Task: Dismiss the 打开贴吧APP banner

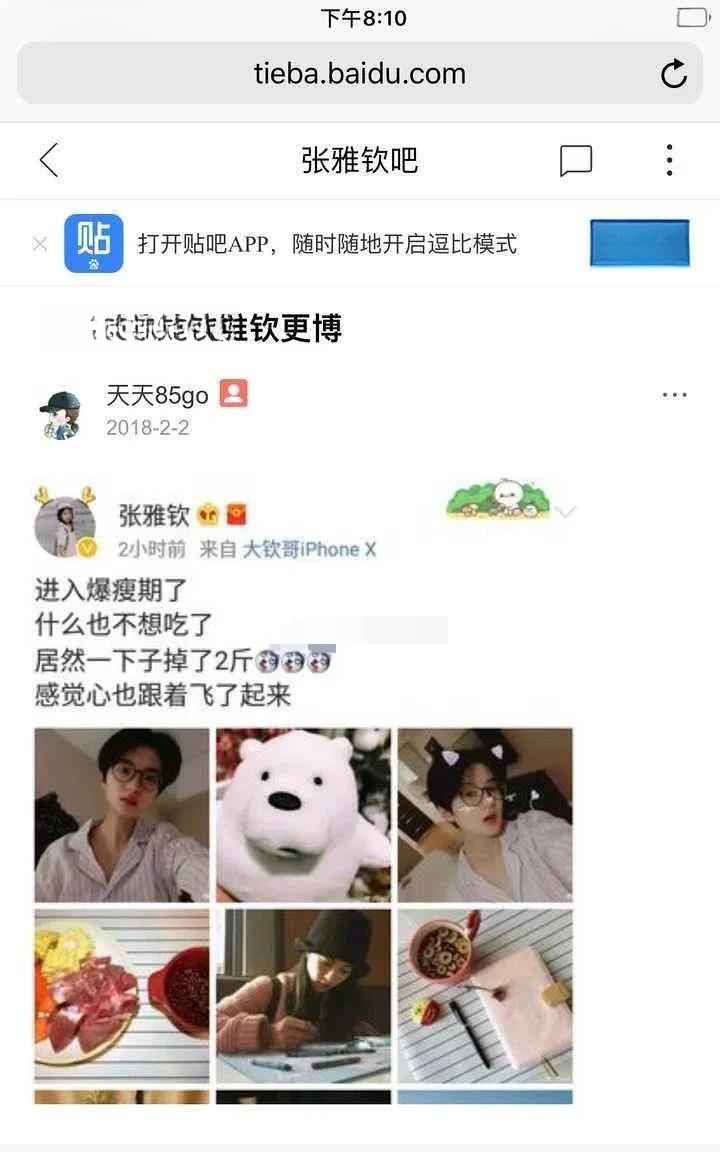Action: pos(40,243)
